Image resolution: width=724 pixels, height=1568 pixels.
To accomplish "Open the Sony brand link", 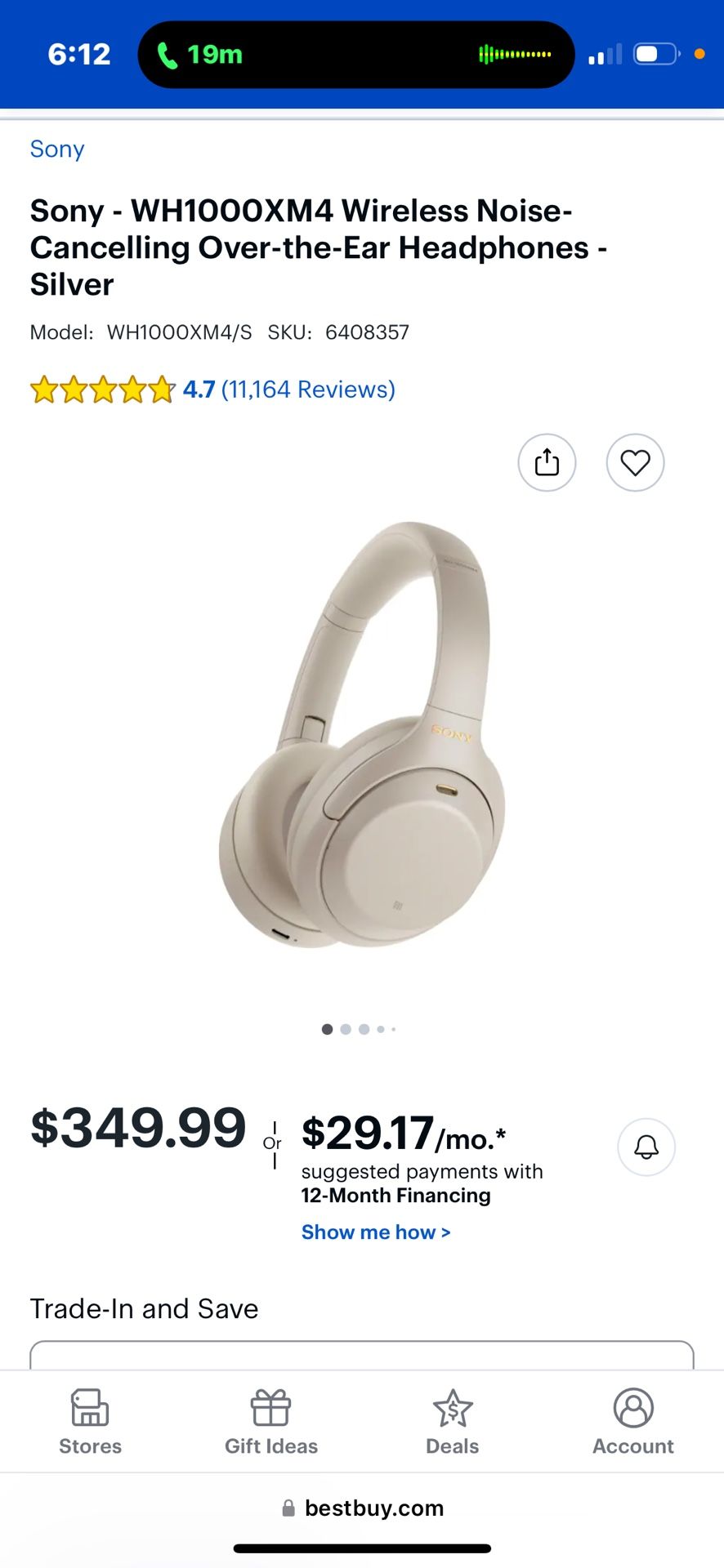I will [x=57, y=149].
